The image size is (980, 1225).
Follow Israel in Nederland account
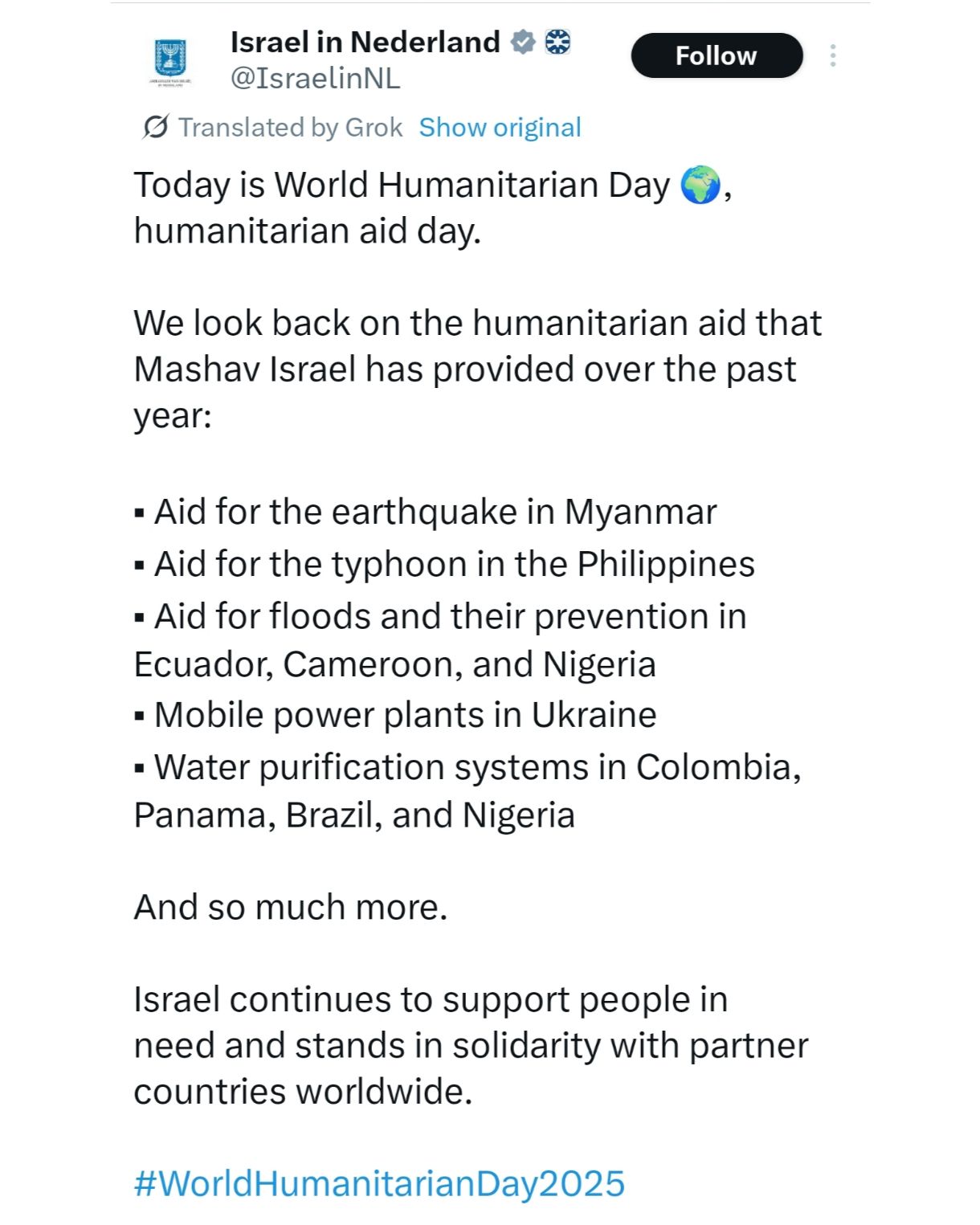point(716,55)
